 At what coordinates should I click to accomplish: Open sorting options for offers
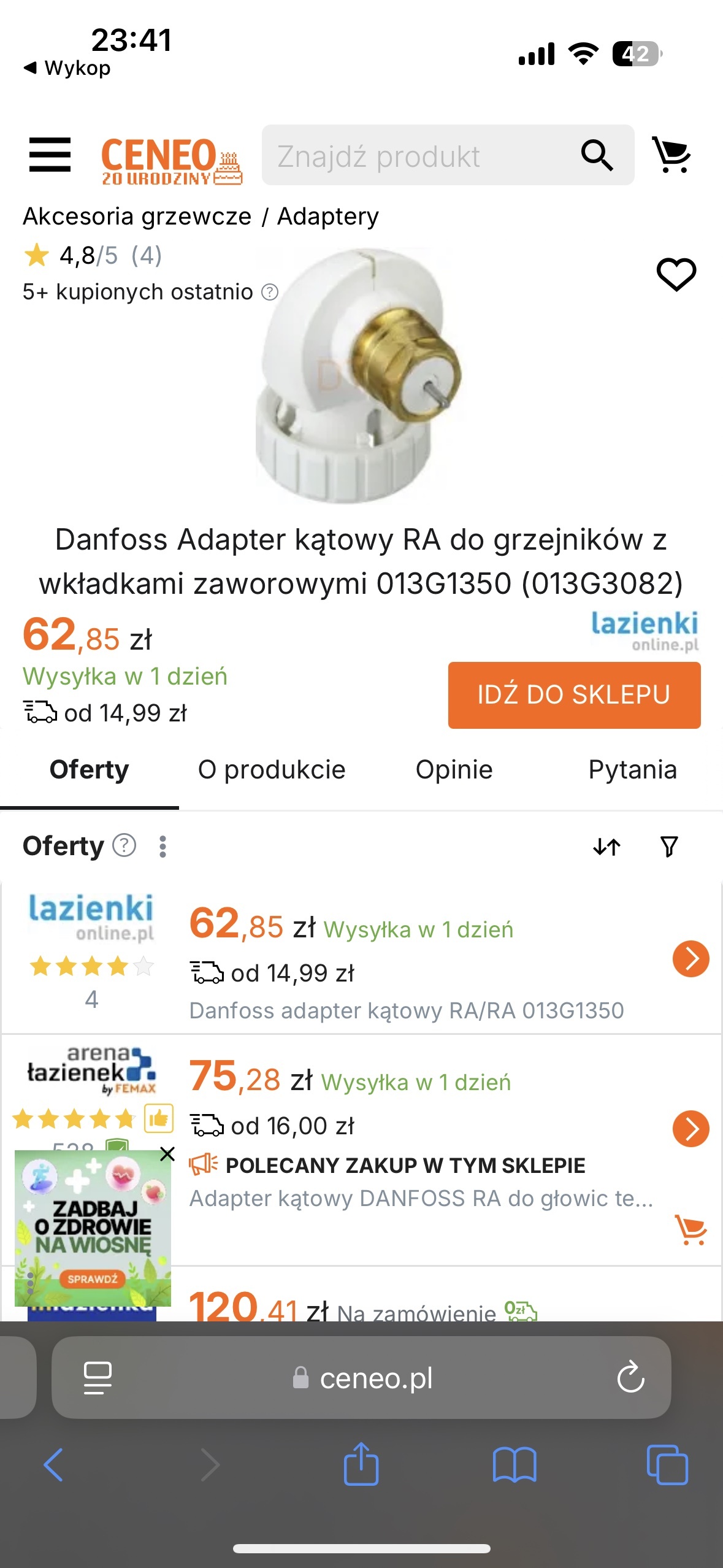click(x=606, y=847)
